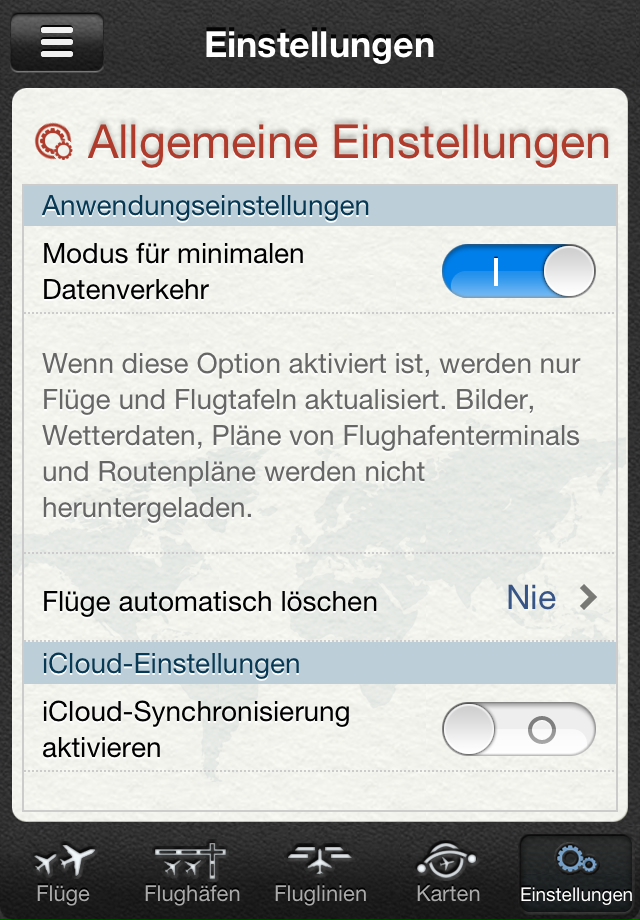Select the Fluglinien tab
This screenshot has height=920, width=640.
coord(320,872)
